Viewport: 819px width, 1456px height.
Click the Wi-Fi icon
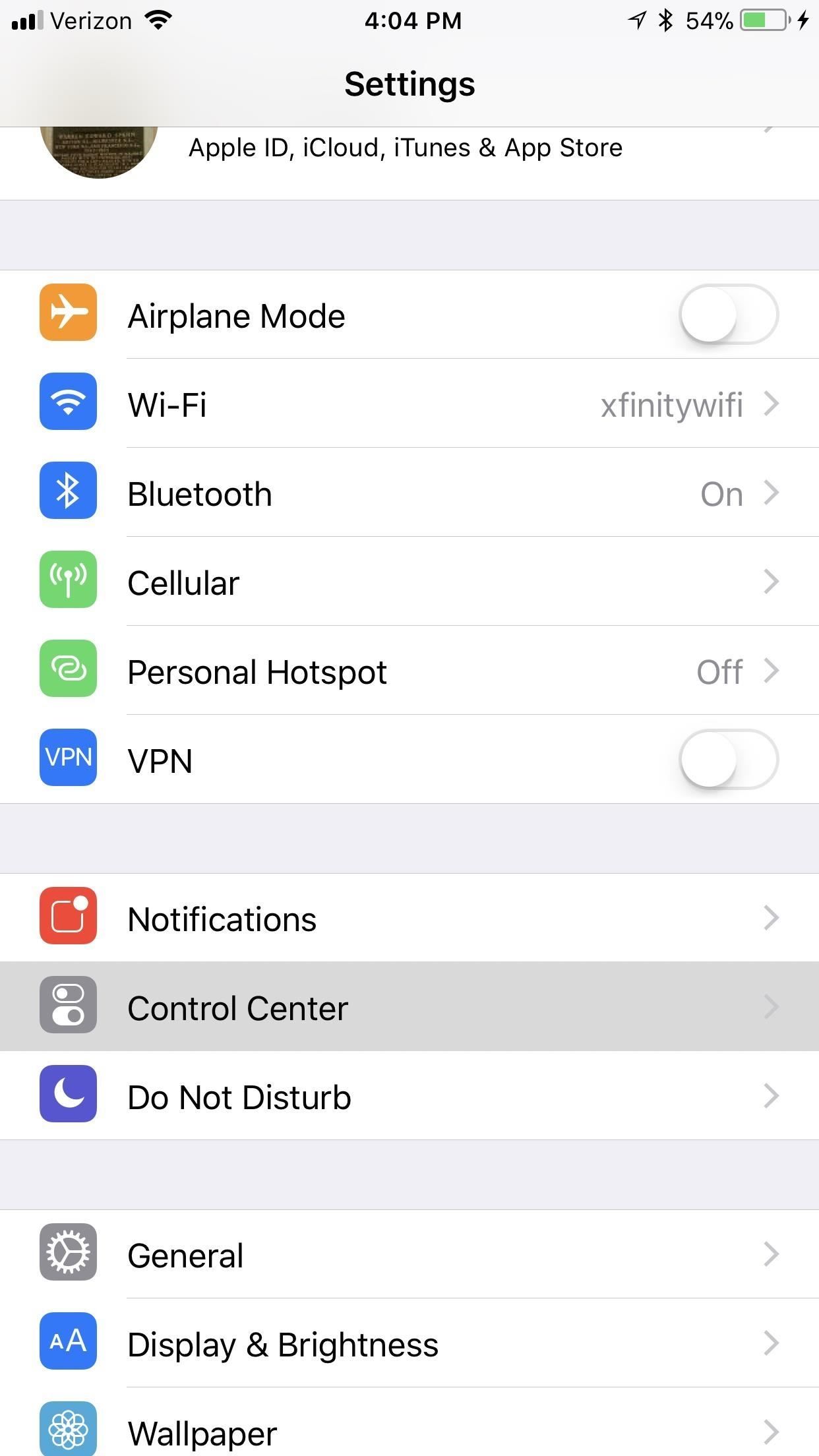(68, 402)
